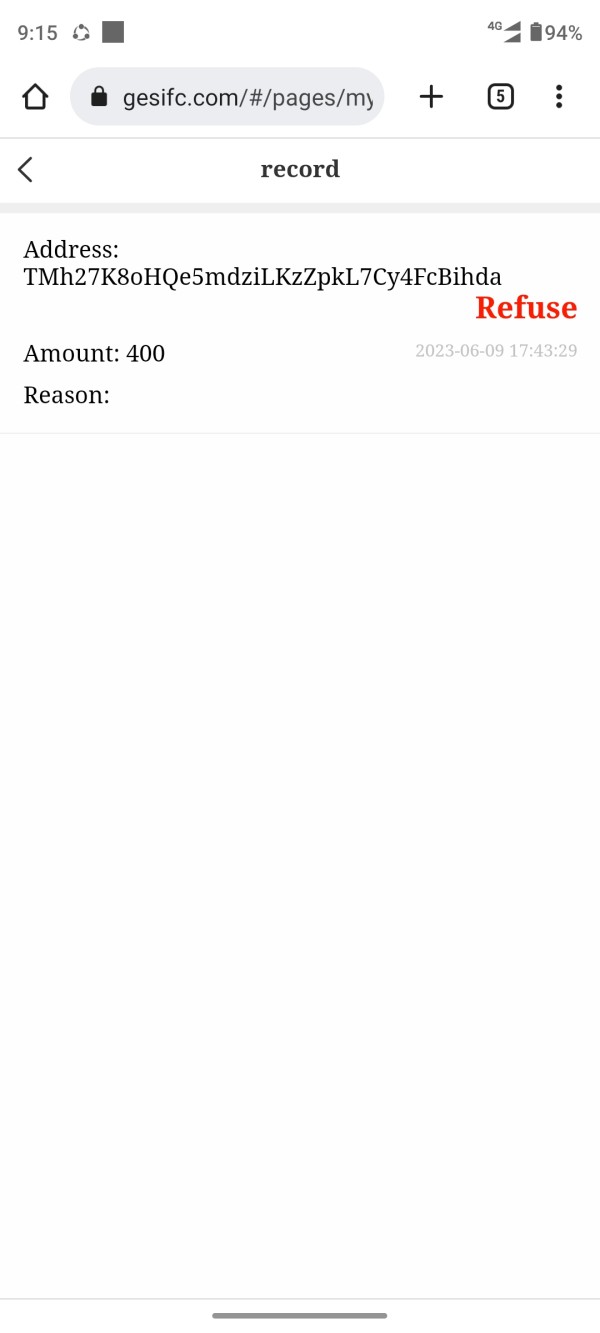The width and height of the screenshot is (600, 1333).
Task: Tap the gesifc.com address bar
Action: point(227,97)
